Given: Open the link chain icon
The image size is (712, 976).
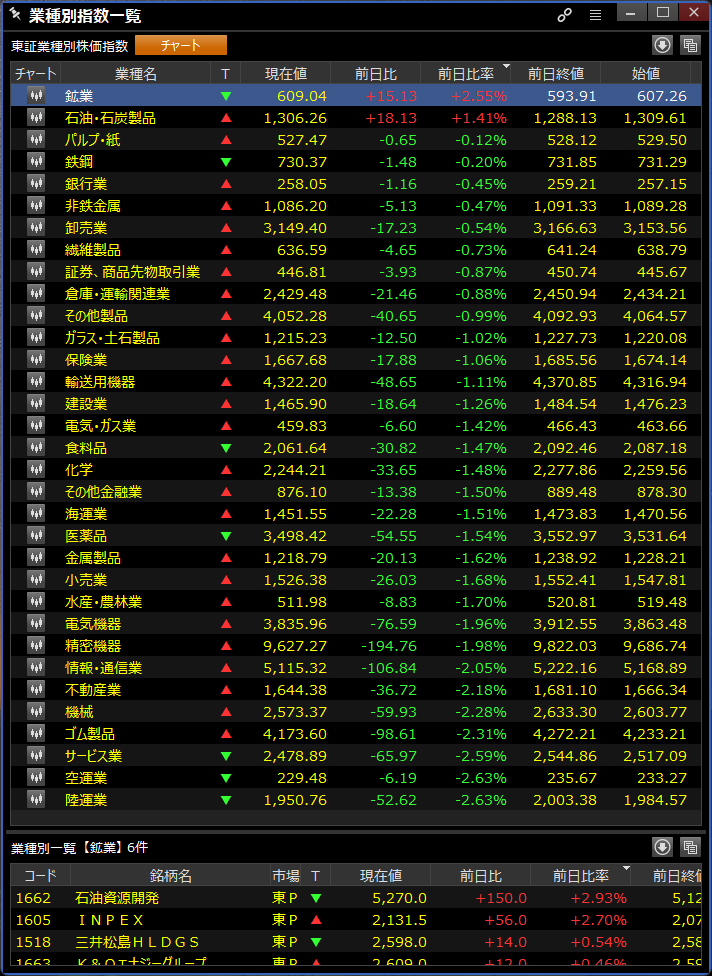Looking at the screenshot, I should 564,15.
